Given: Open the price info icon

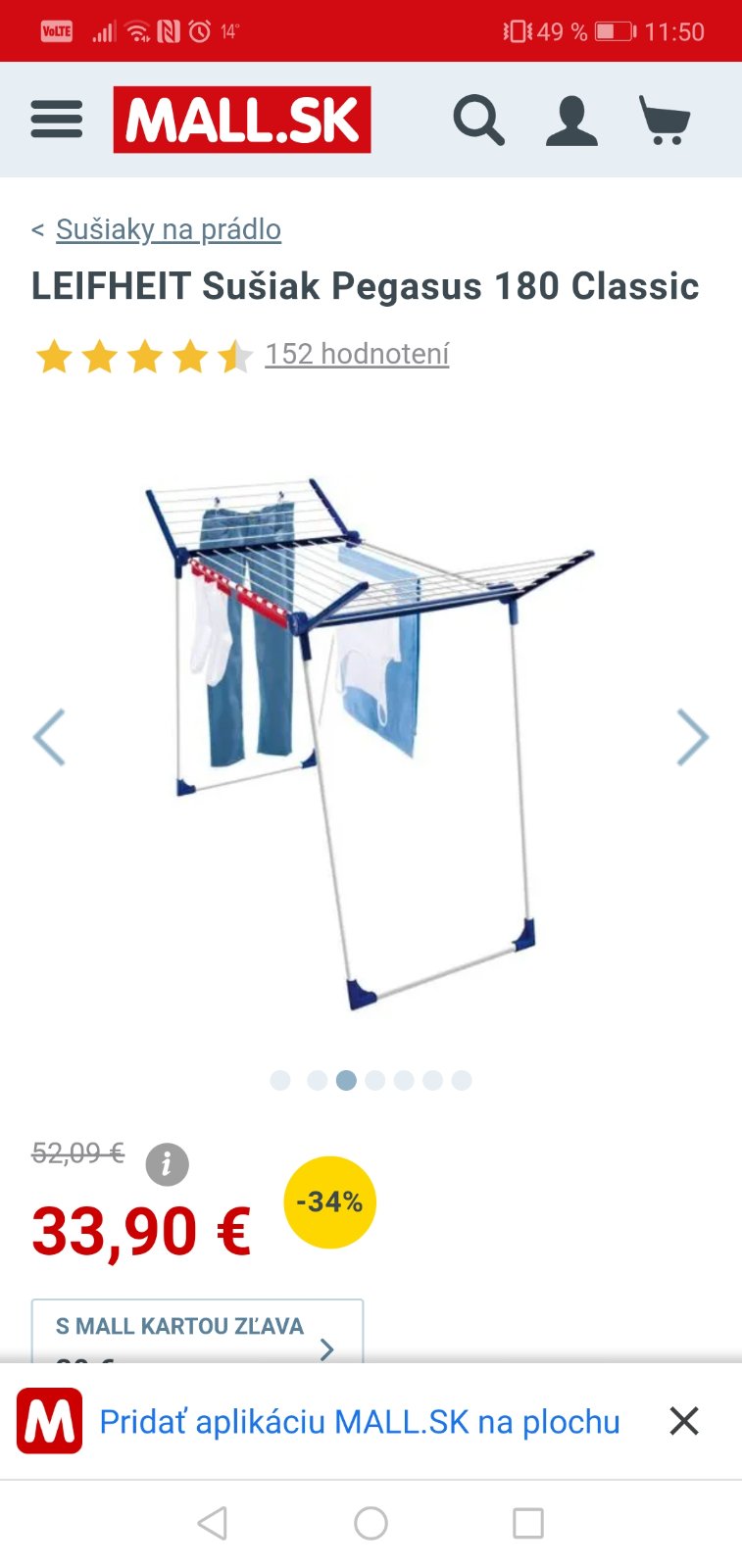Looking at the screenshot, I should tap(167, 1164).
